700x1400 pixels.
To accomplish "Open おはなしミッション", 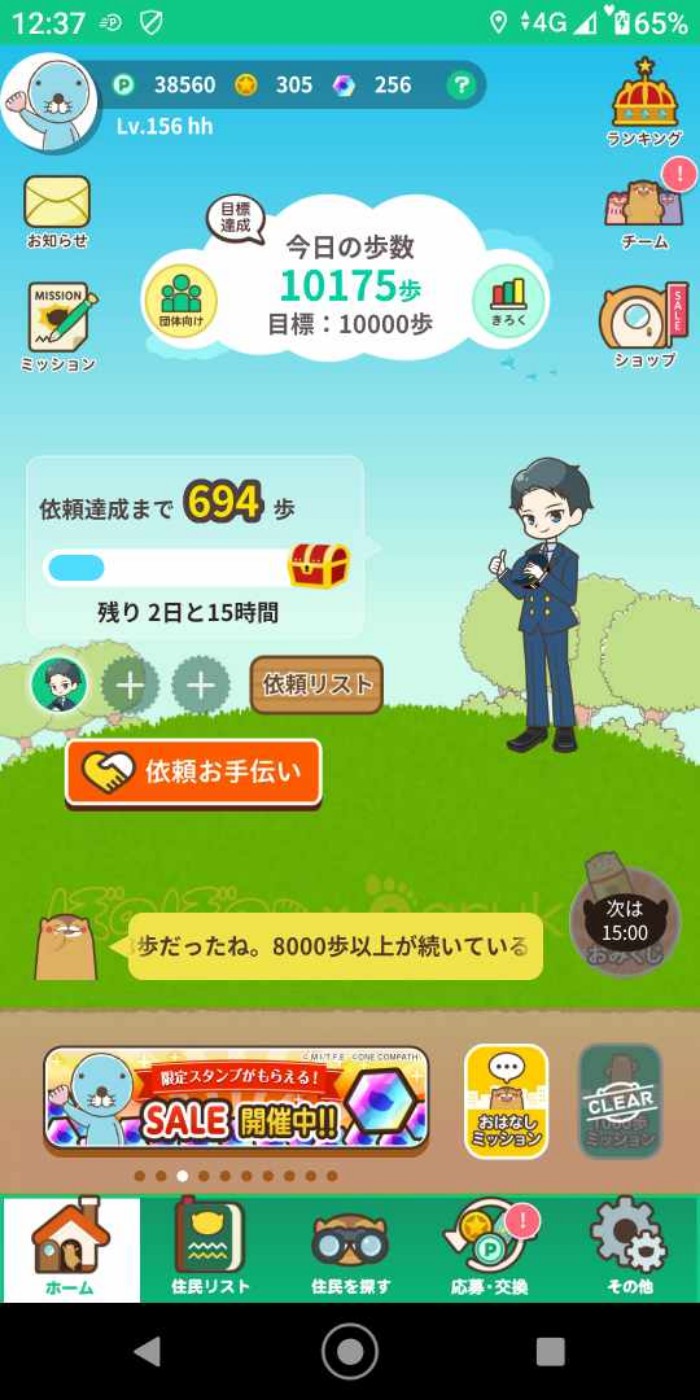I will (506, 1101).
